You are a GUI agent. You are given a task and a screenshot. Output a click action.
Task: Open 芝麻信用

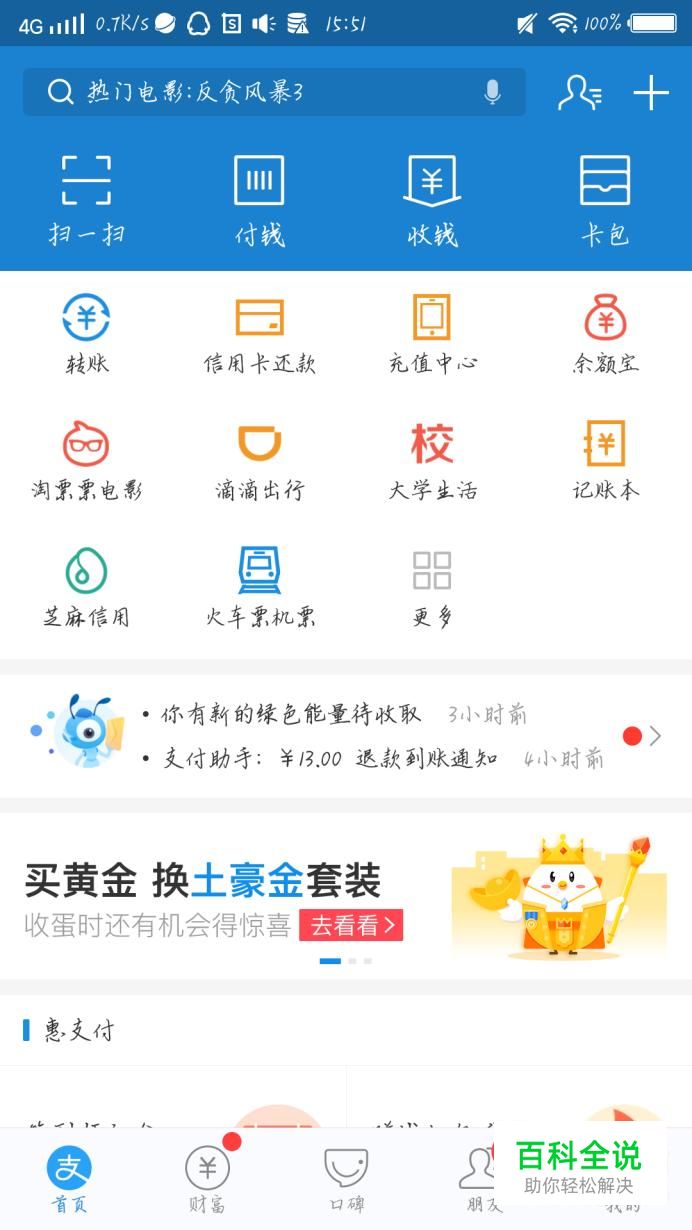click(86, 587)
